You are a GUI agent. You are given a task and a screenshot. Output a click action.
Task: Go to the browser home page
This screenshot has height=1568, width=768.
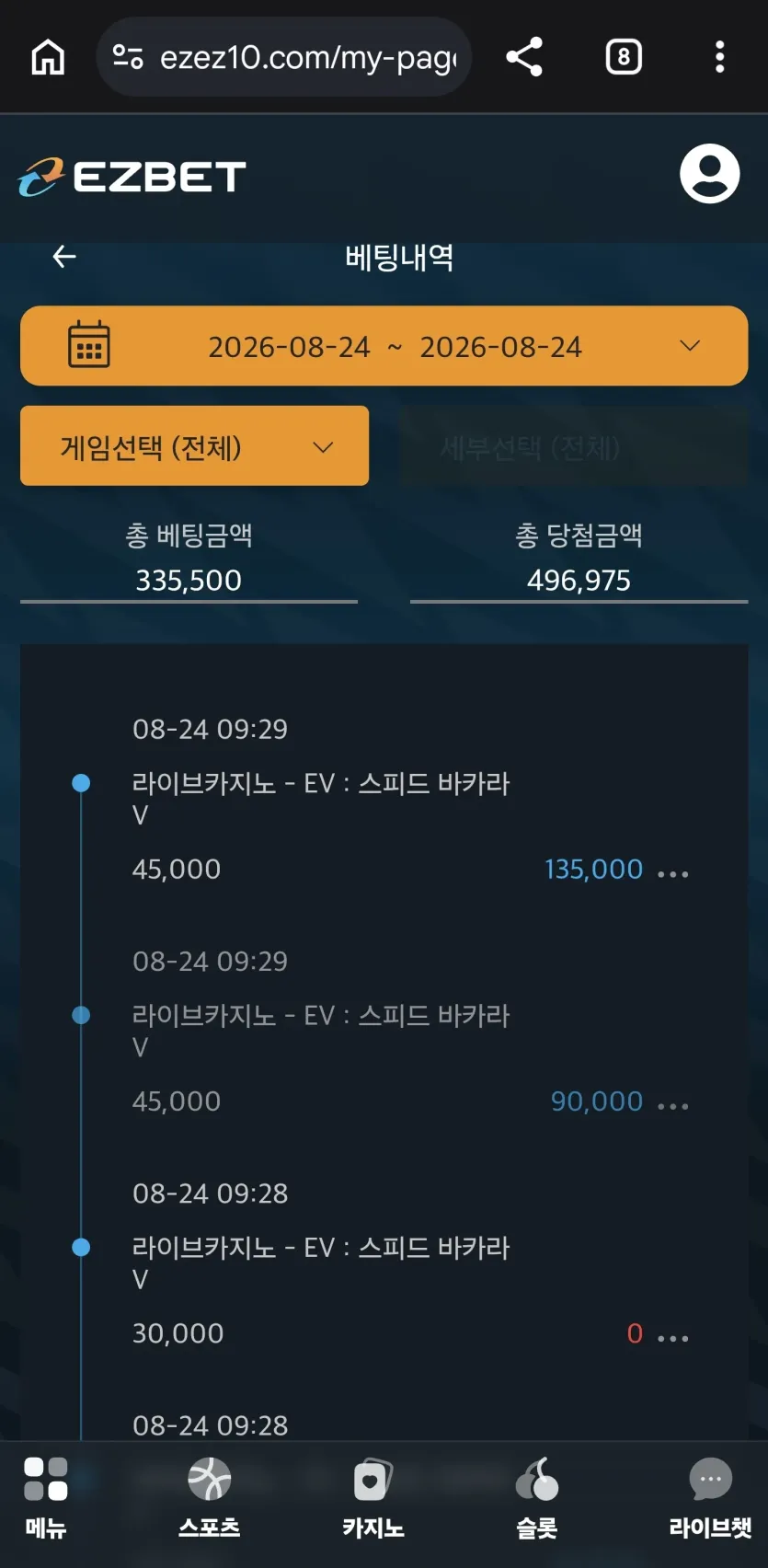coord(48,57)
